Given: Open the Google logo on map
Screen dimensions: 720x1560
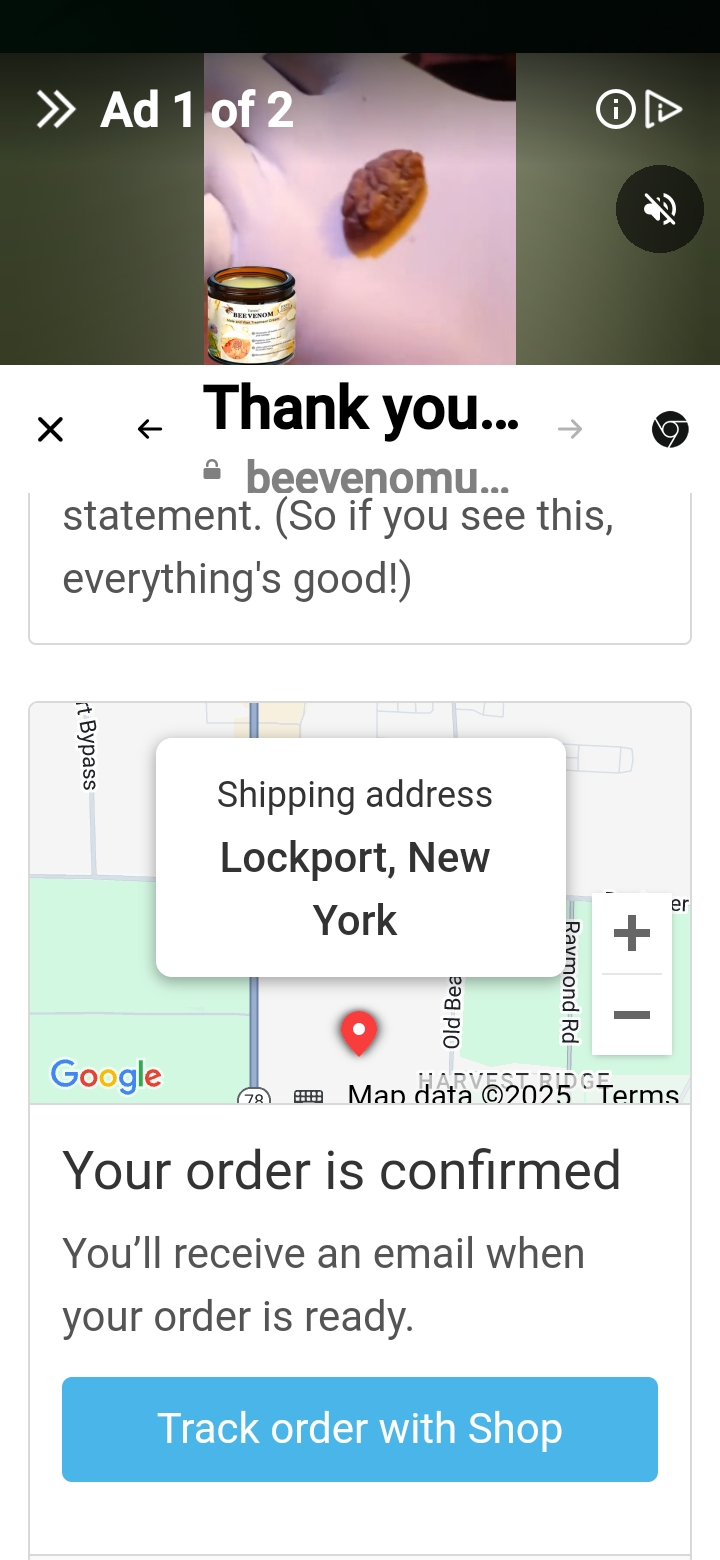Looking at the screenshot, I should 106,1076.
